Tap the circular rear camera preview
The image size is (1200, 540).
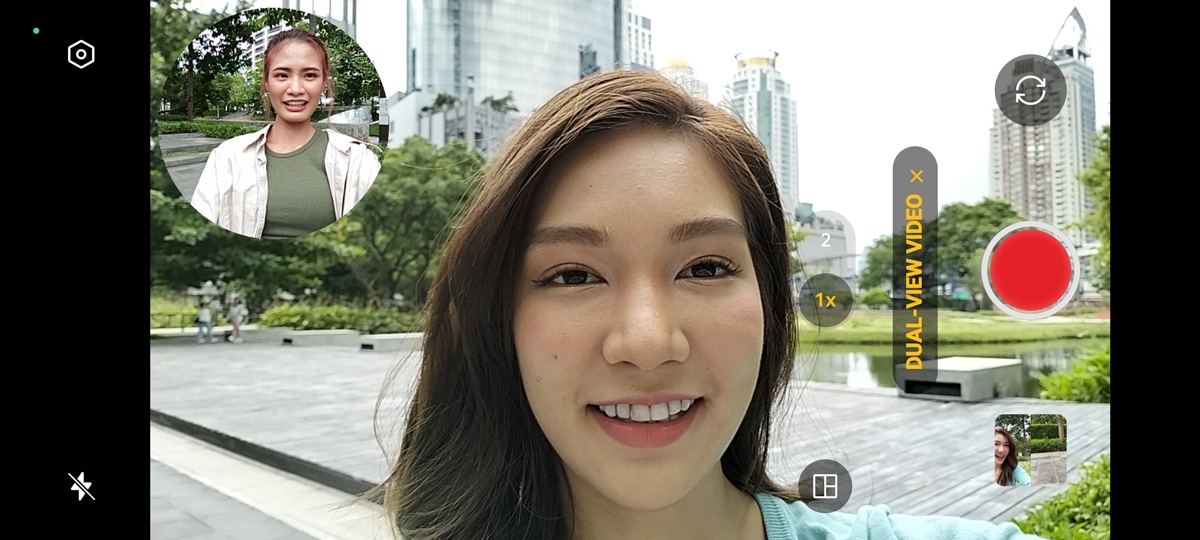click(x=272, y=124)
